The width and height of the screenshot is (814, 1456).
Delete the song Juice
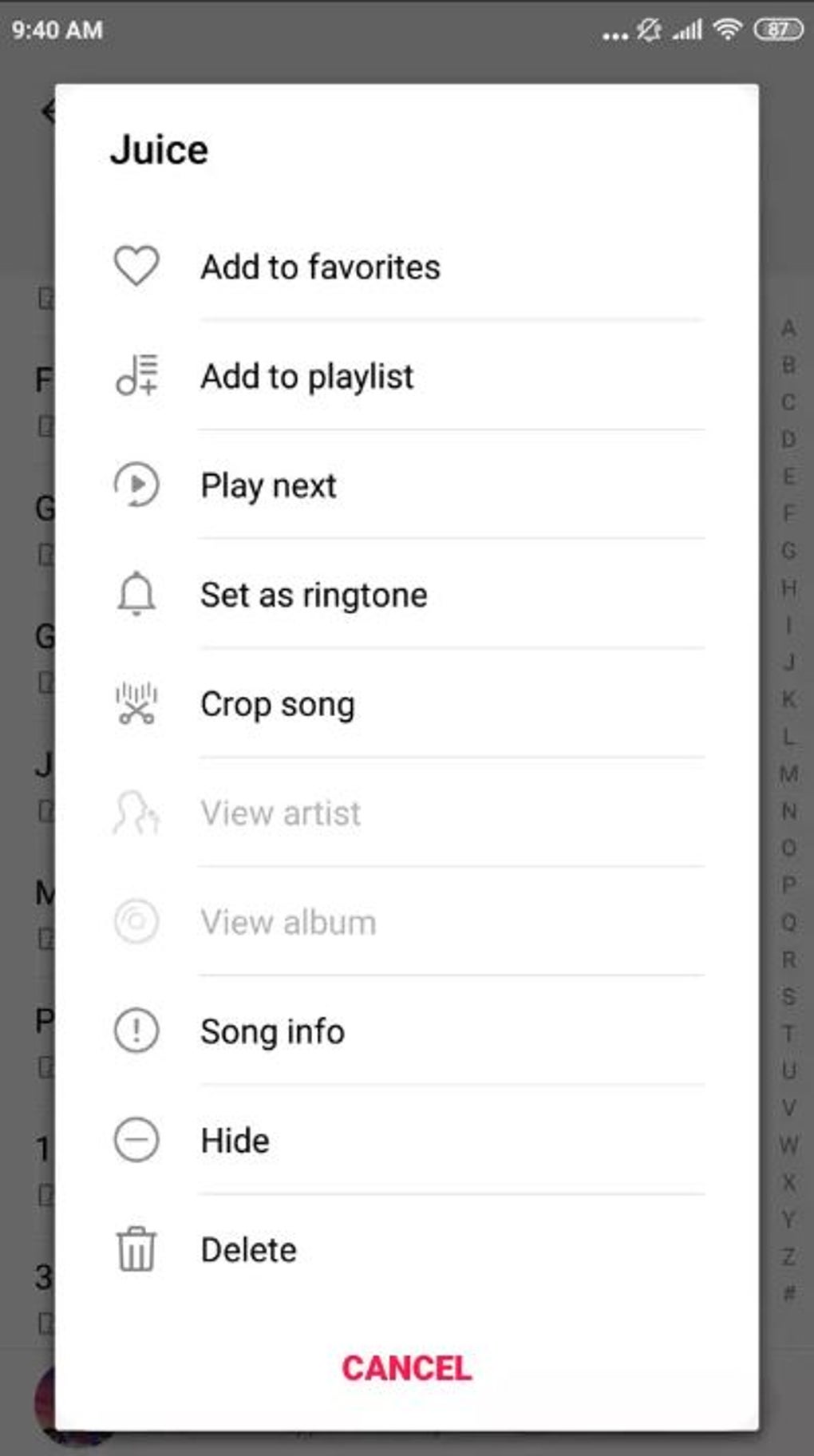[407, 1250]
